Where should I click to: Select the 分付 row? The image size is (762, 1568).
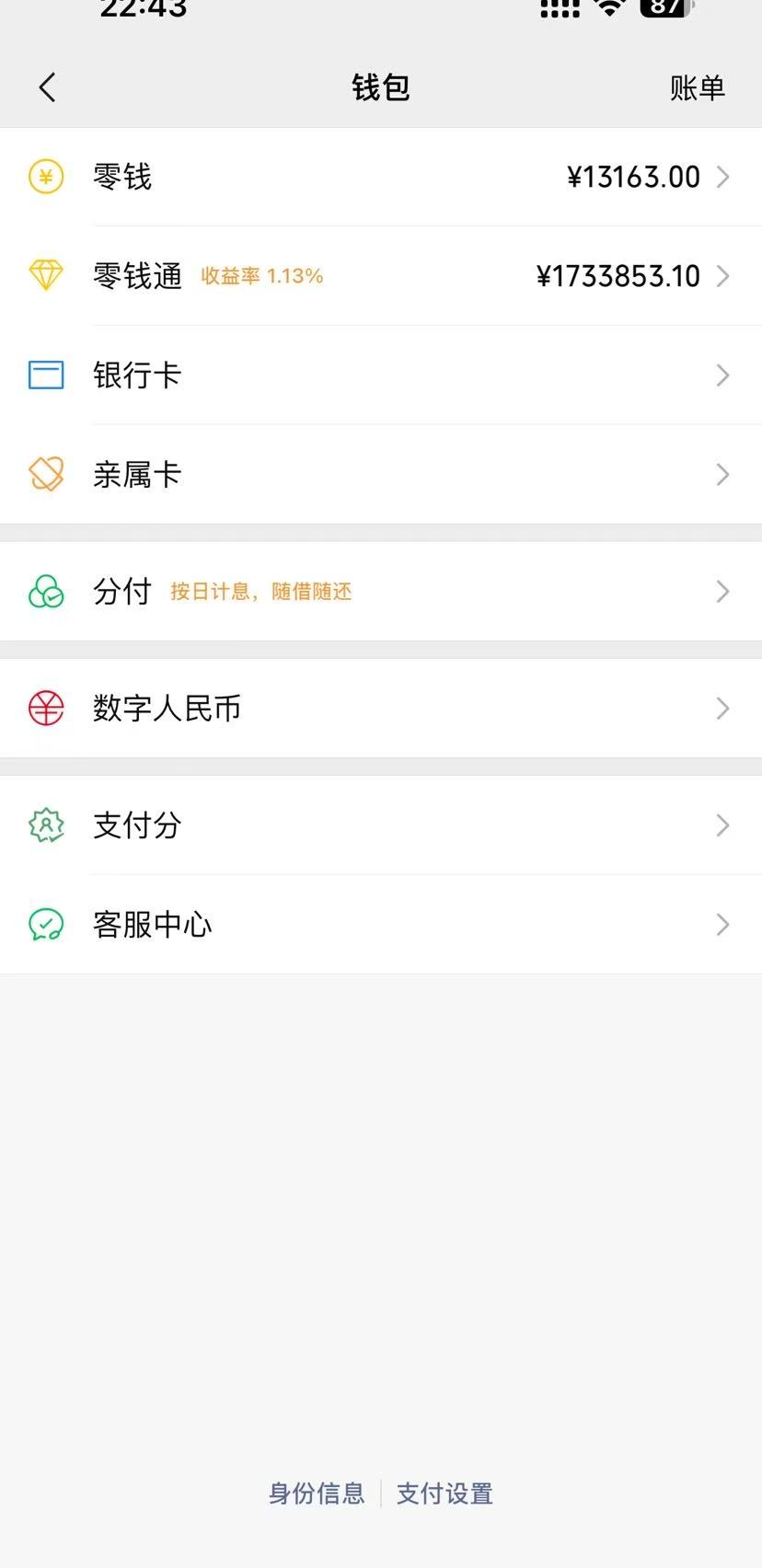click(x=381, y=591)
